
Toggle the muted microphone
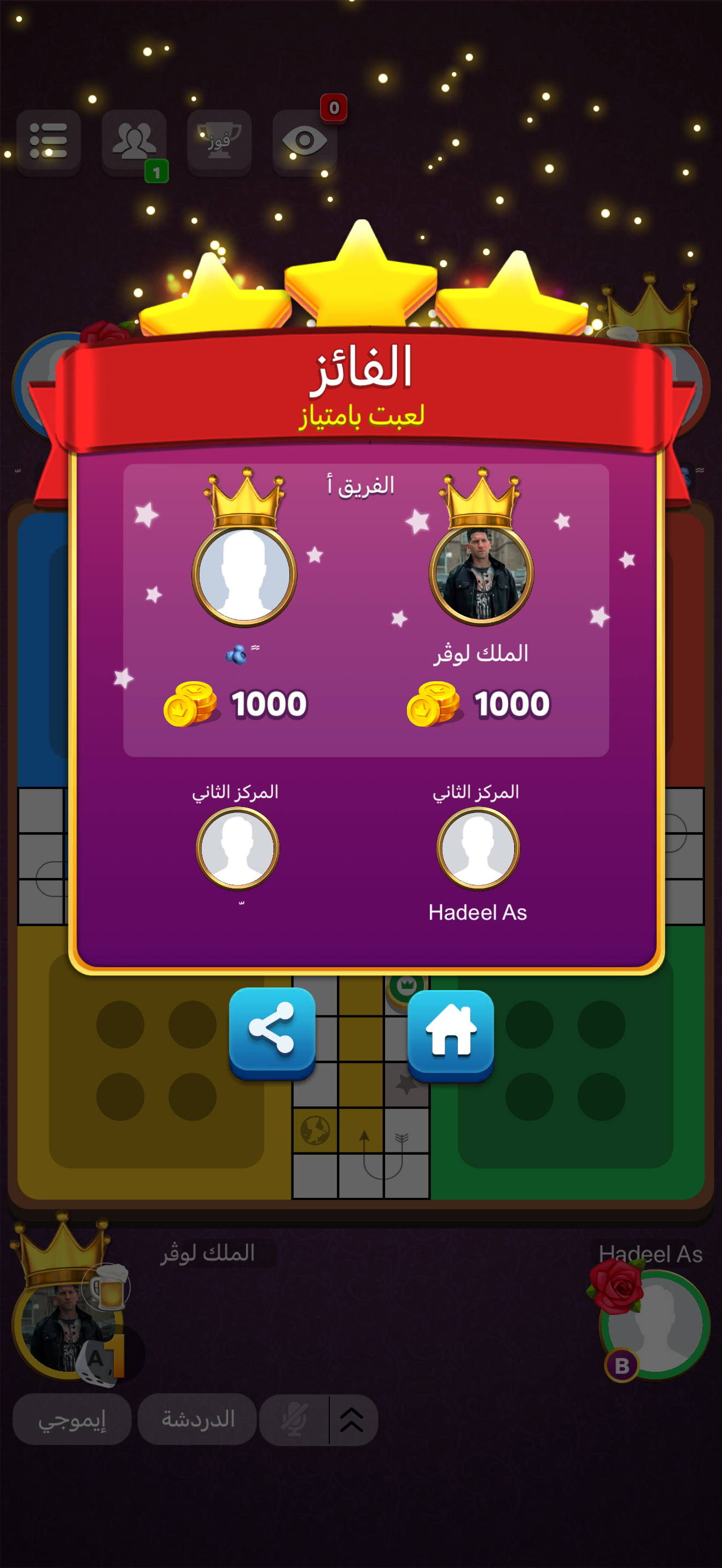(294, 1419)
